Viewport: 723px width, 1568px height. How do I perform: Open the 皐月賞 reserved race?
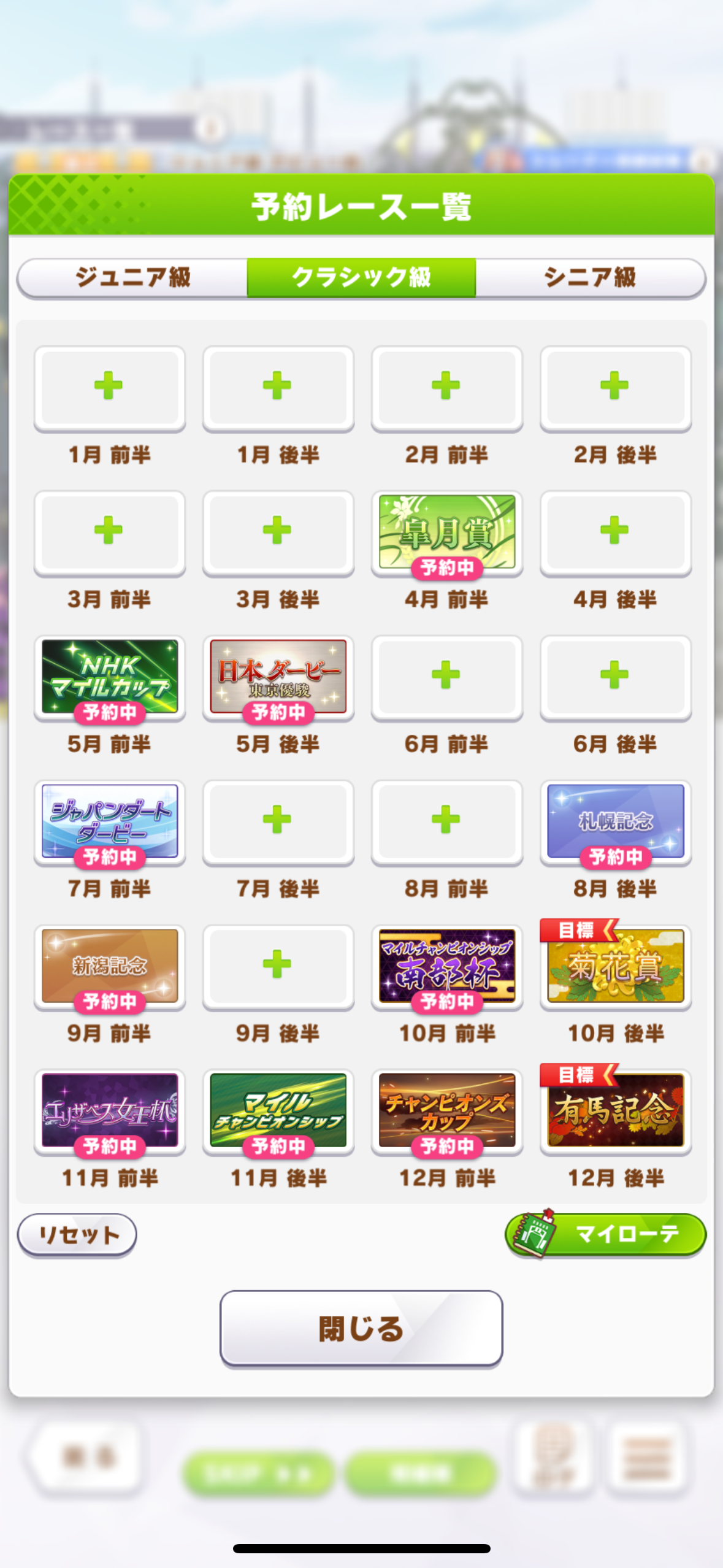coord(446,532)
